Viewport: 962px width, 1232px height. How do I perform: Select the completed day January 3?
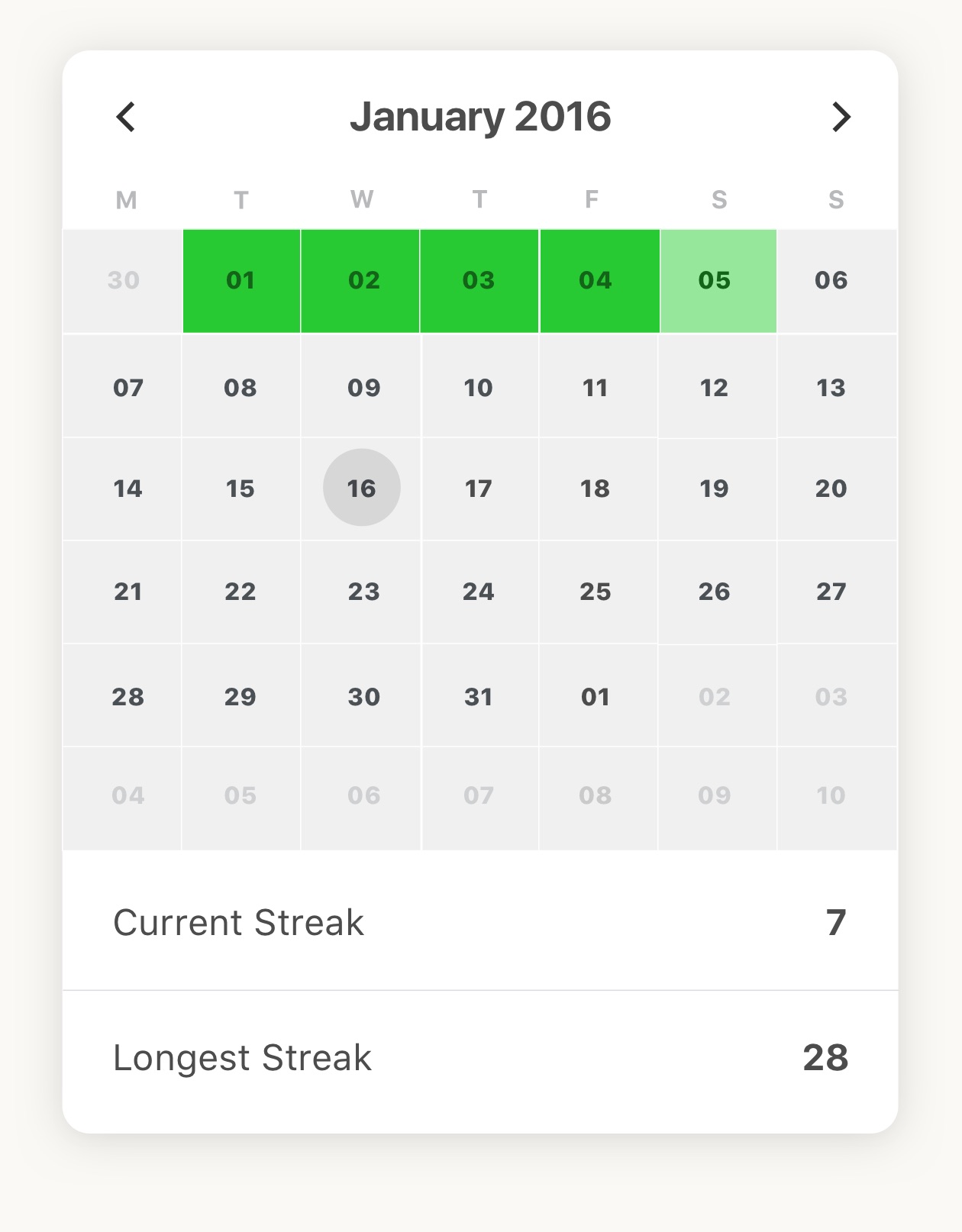[480, 280]
